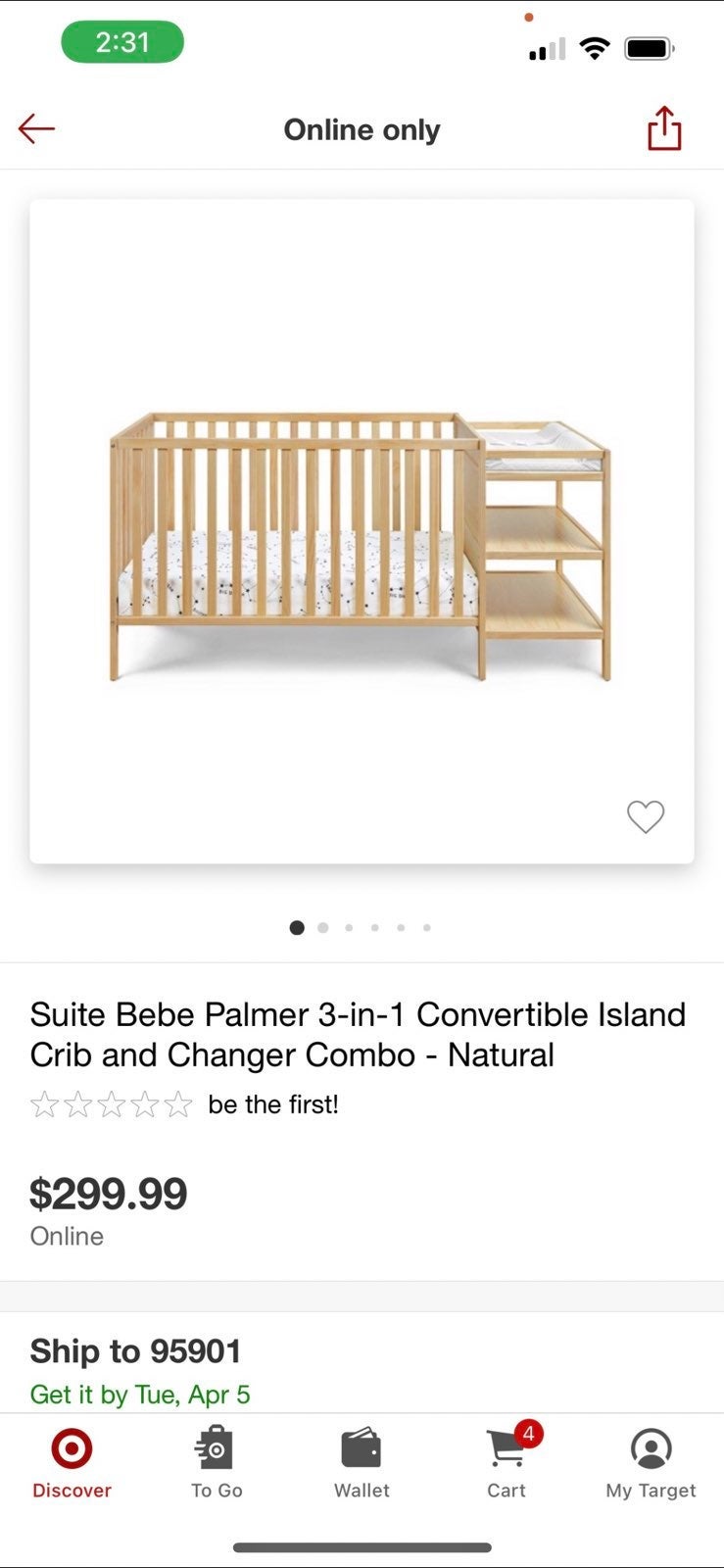This screenshot has width=724, height=1568.
Task: Open star ratings to be the first reviewer
Action: coord(112,1104)
